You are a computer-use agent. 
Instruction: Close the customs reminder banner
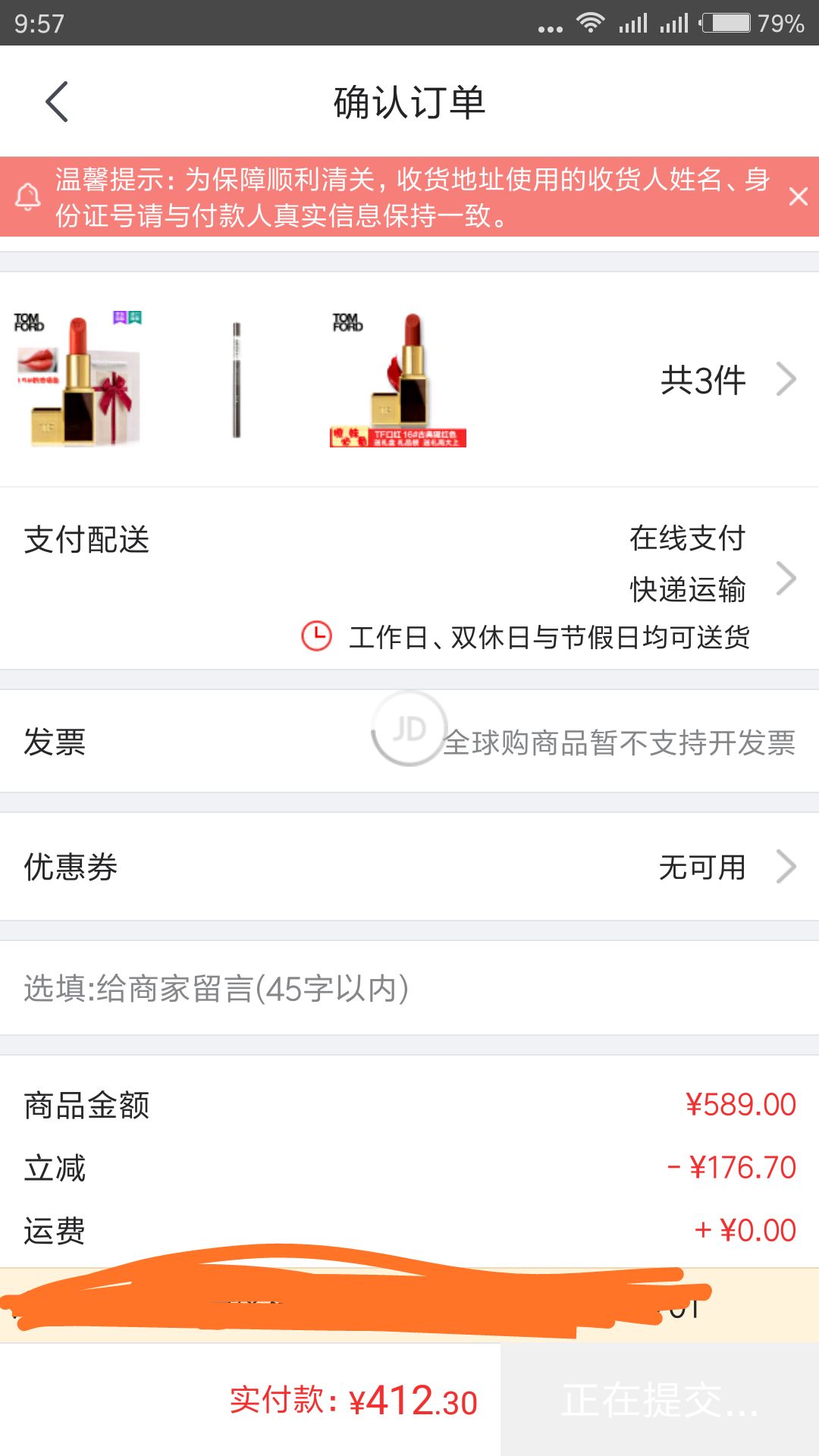(x=799, y=197)
